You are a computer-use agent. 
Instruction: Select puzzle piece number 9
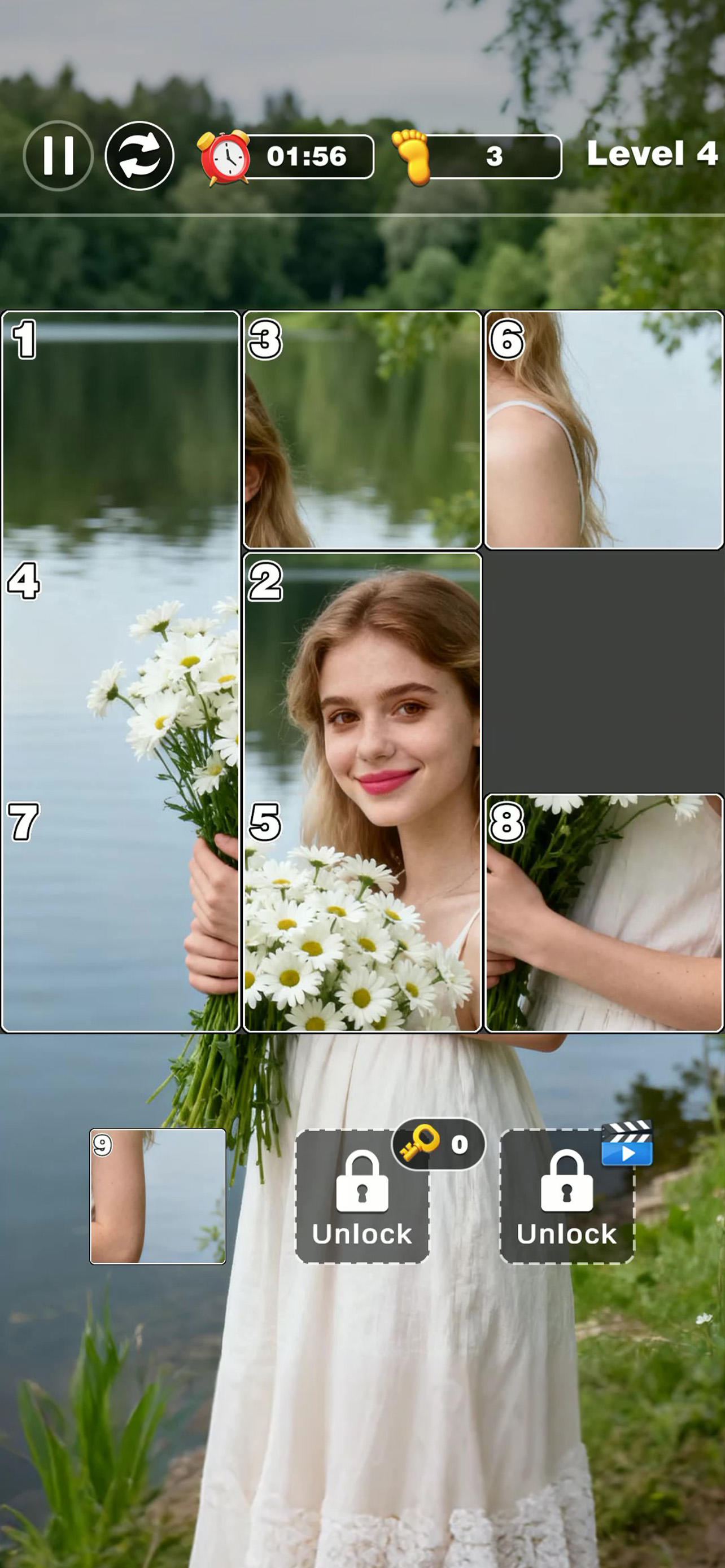click(x=158, y=1195)
